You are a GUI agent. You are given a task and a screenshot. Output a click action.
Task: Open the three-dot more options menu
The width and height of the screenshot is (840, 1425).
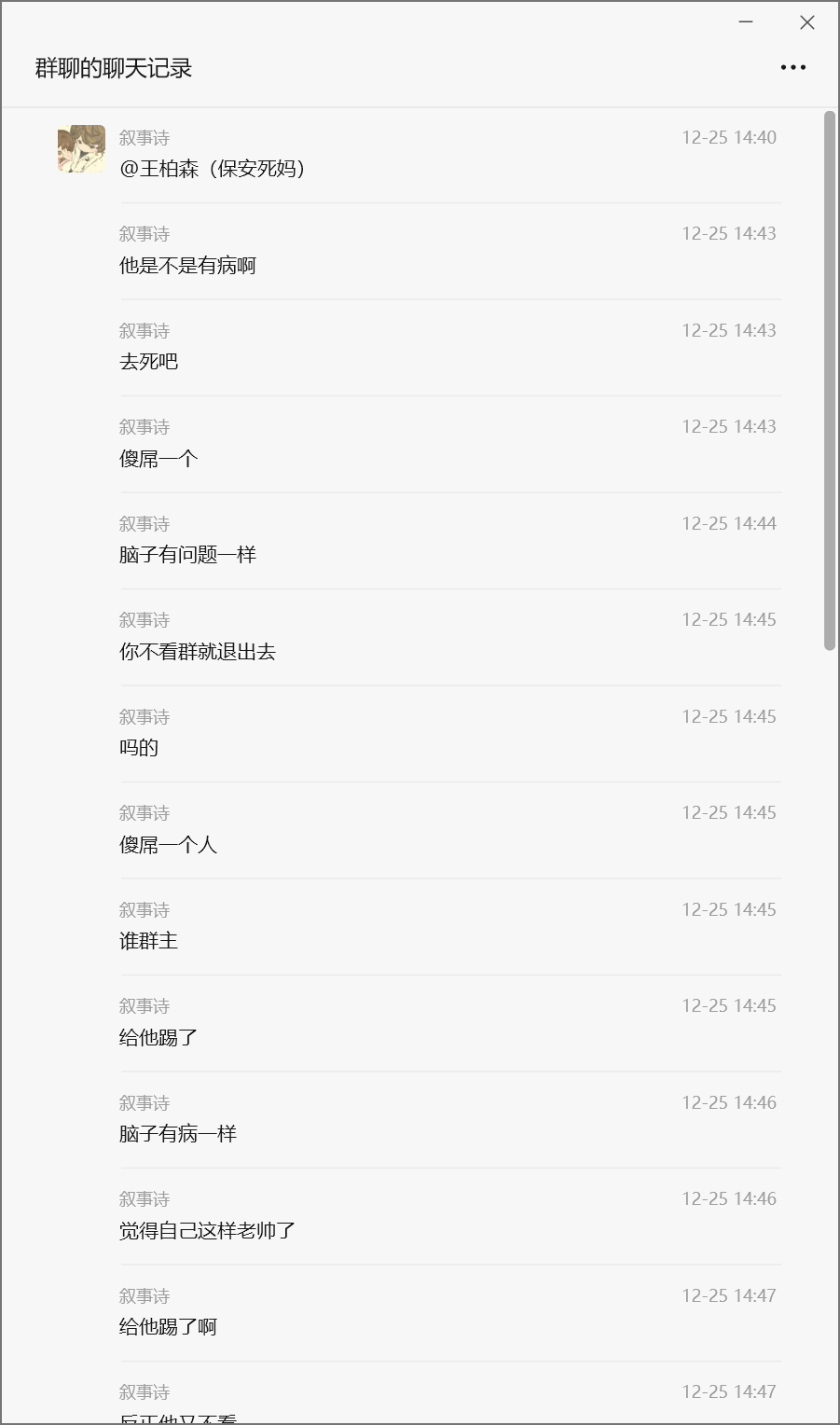pyautogui.click(x=793, y=67)
